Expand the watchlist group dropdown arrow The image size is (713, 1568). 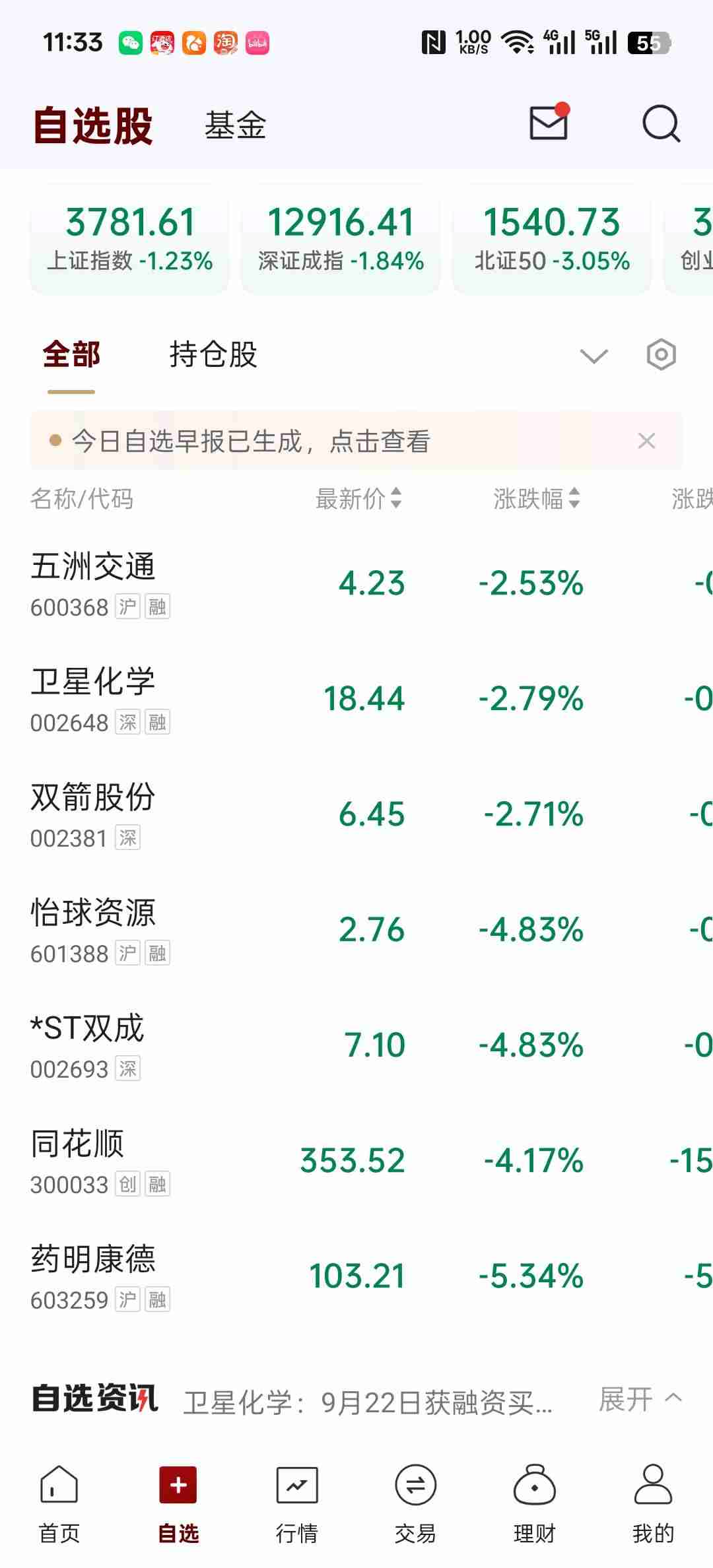click(594, 356)
